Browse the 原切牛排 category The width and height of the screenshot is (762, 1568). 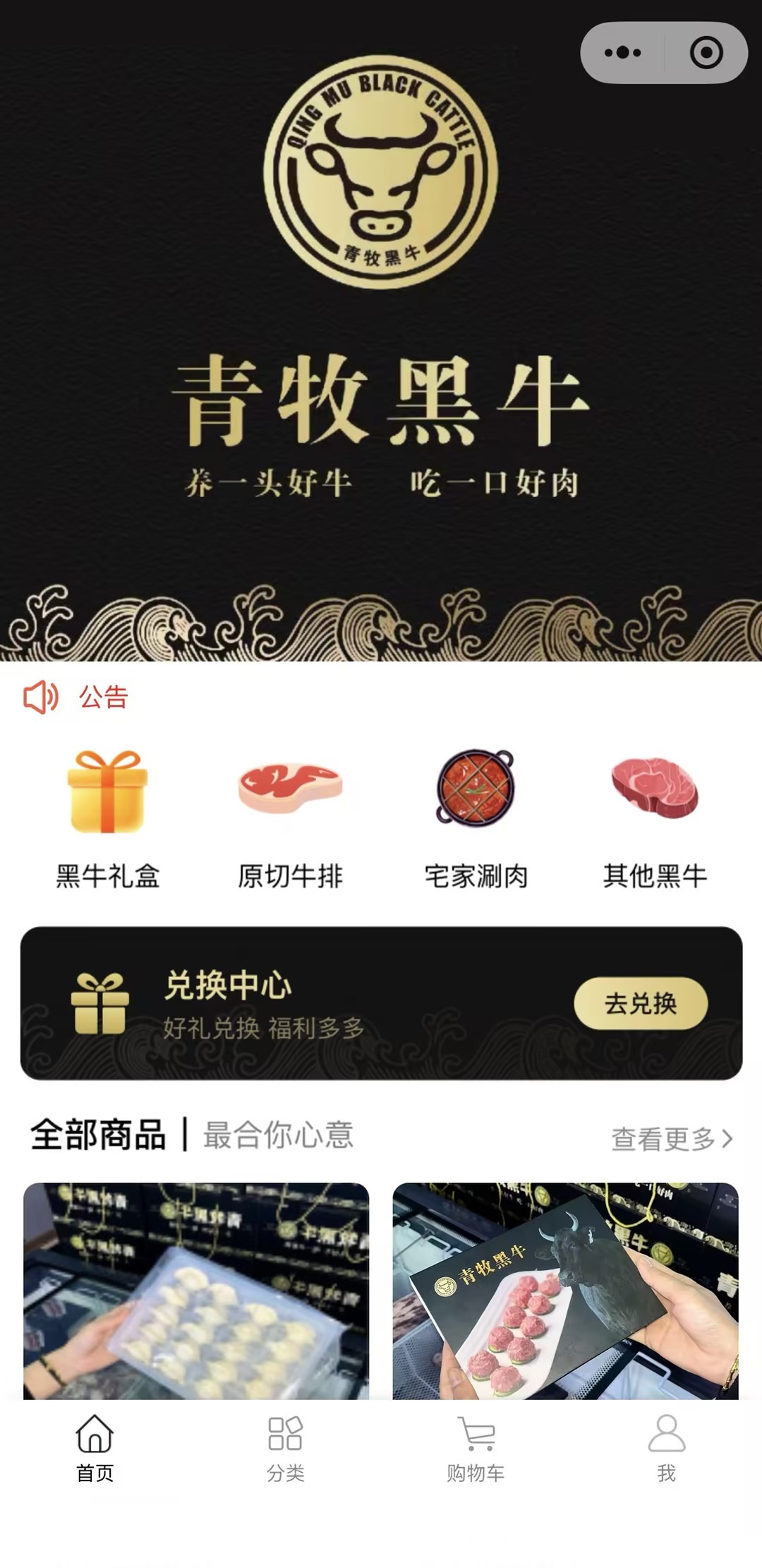[290, 819]
